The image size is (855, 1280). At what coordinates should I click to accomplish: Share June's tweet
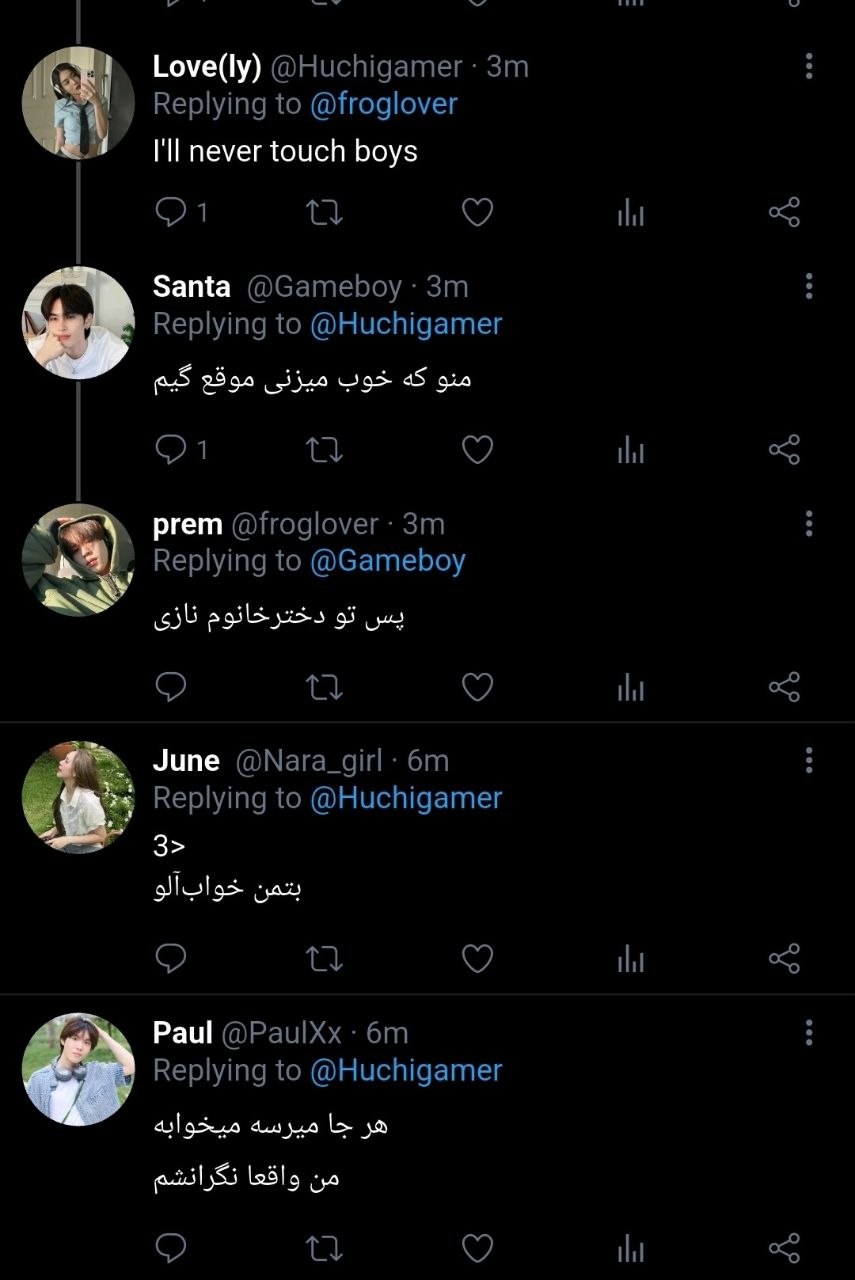tap(784, 959)
